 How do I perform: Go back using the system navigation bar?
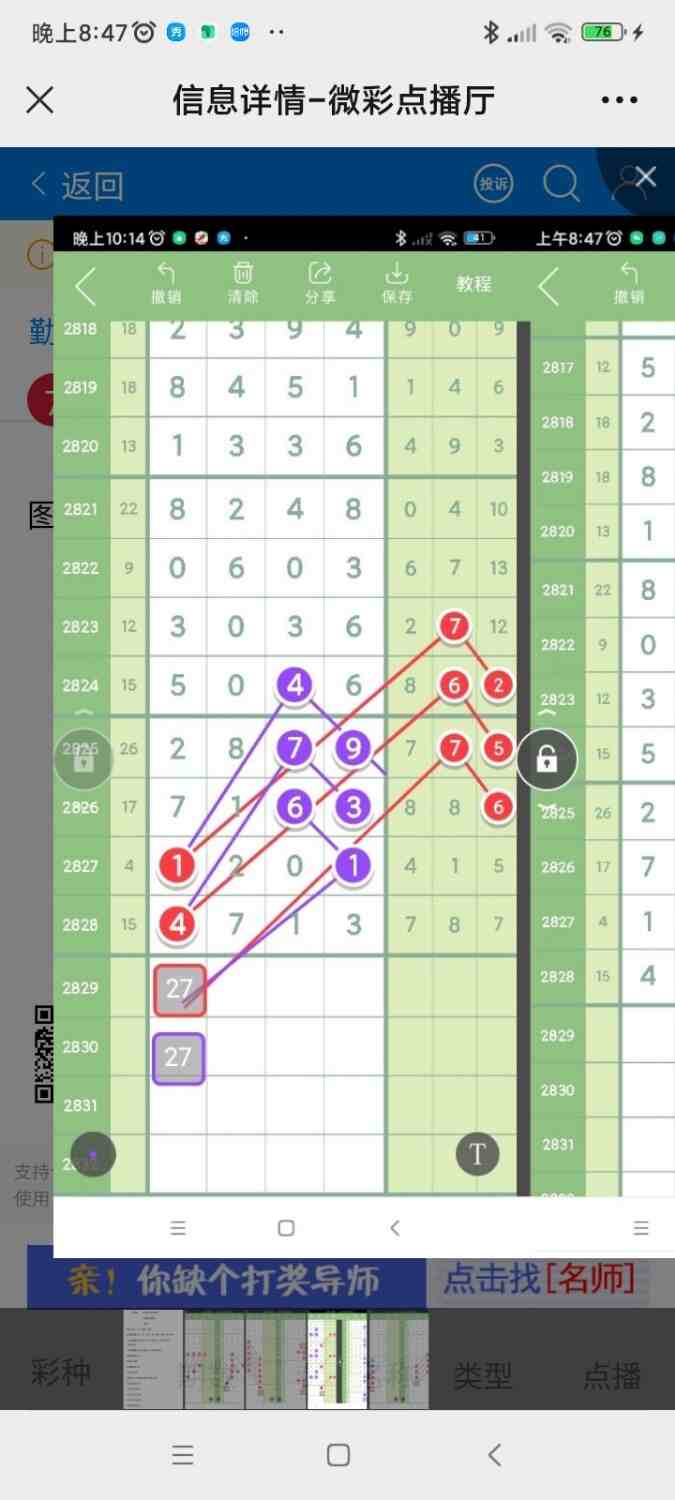(494, 1455)
